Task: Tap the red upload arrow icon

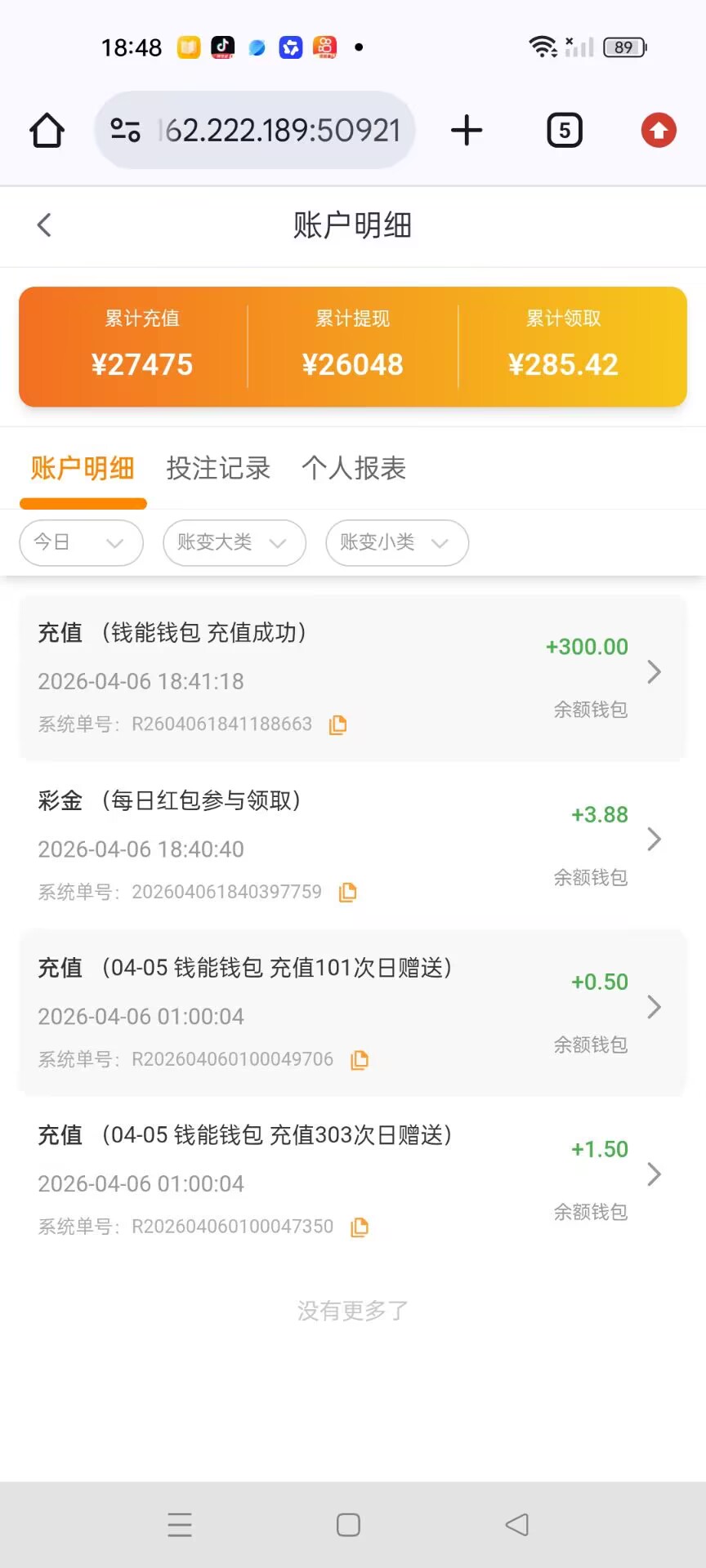Action: (x=659, y=131)
